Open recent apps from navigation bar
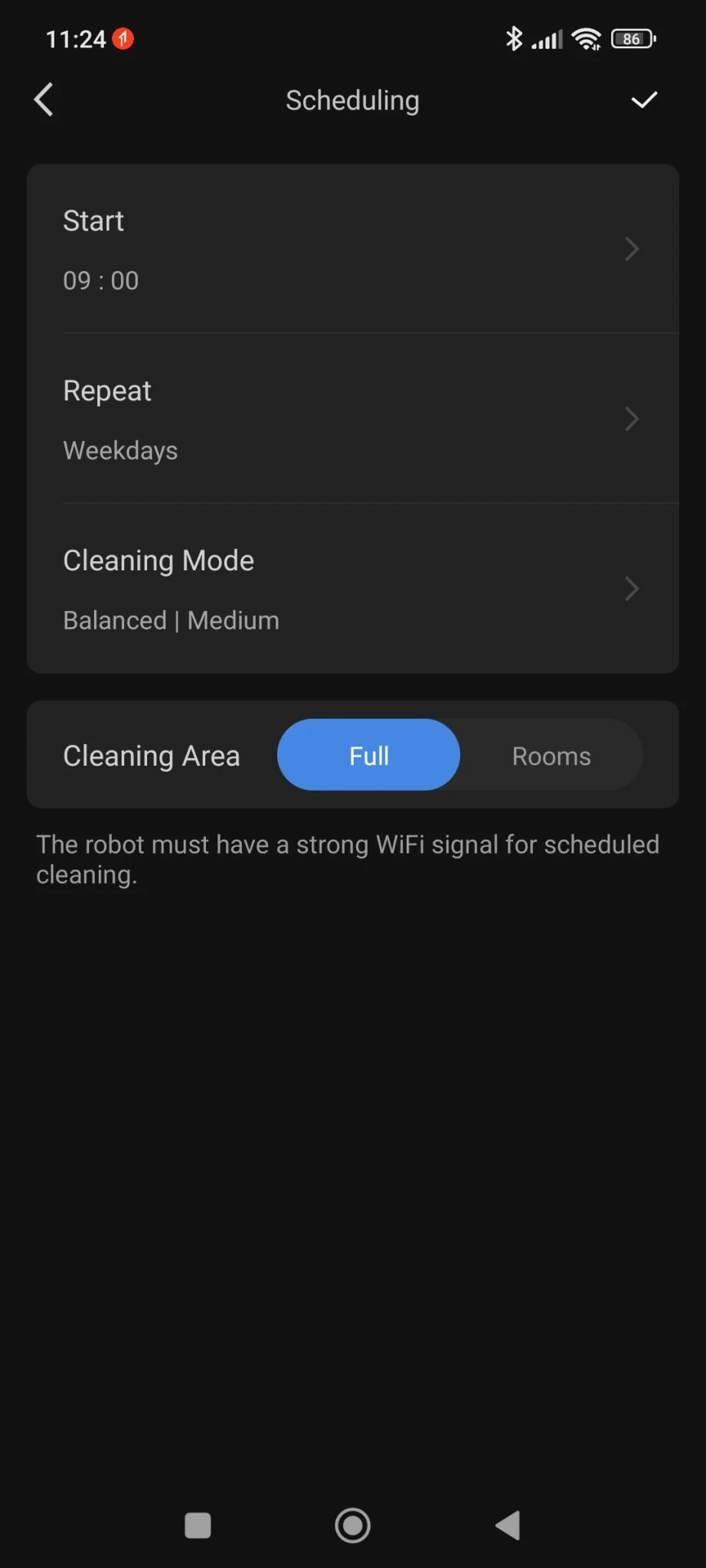706x1568 pixels. coord(198,1525)
